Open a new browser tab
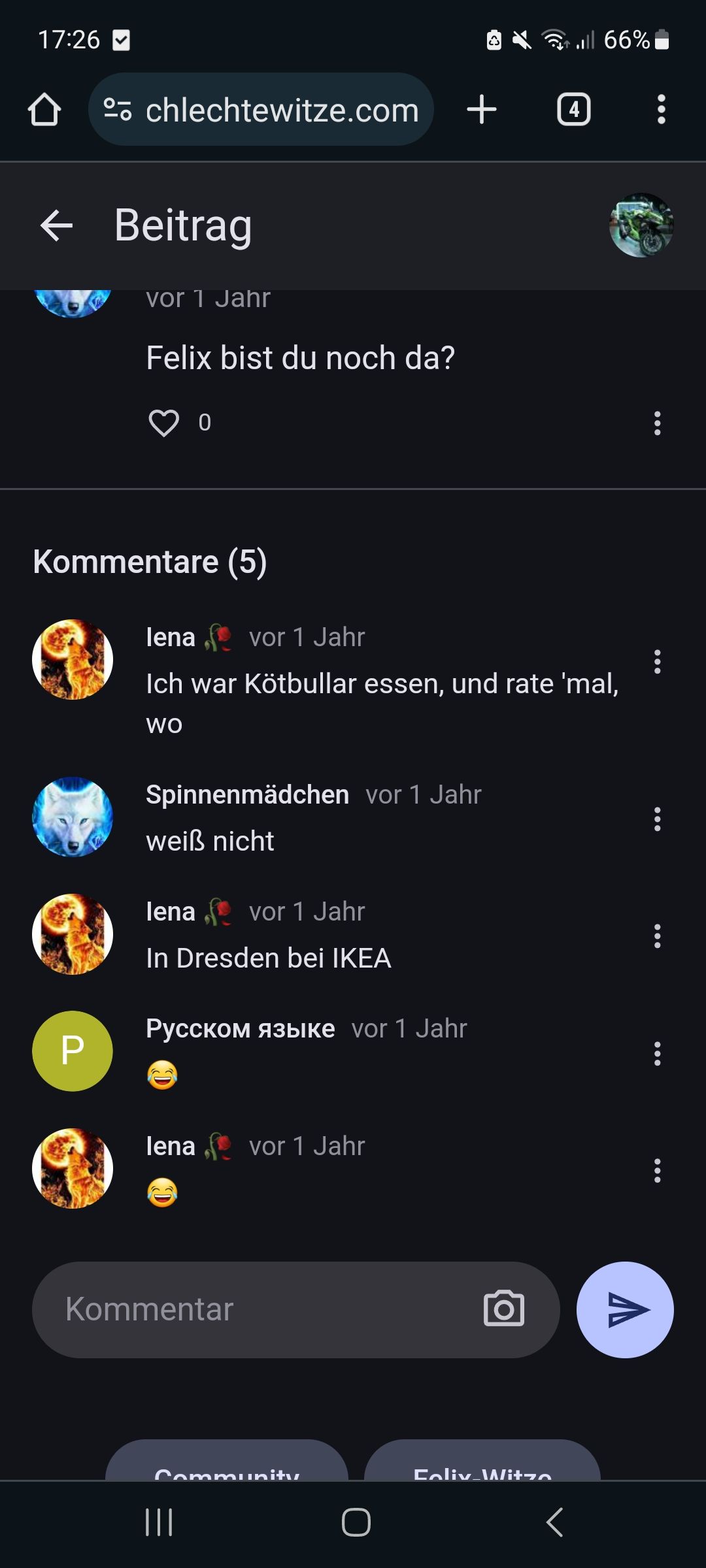 tap(482, 109)
